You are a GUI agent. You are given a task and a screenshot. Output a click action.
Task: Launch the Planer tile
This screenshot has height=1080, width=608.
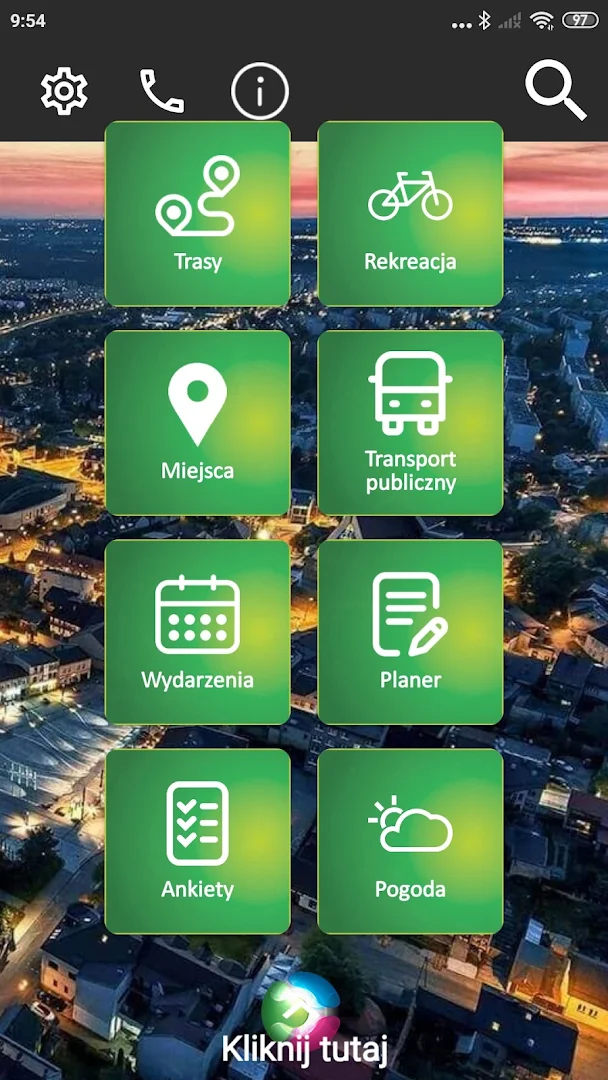410,632
